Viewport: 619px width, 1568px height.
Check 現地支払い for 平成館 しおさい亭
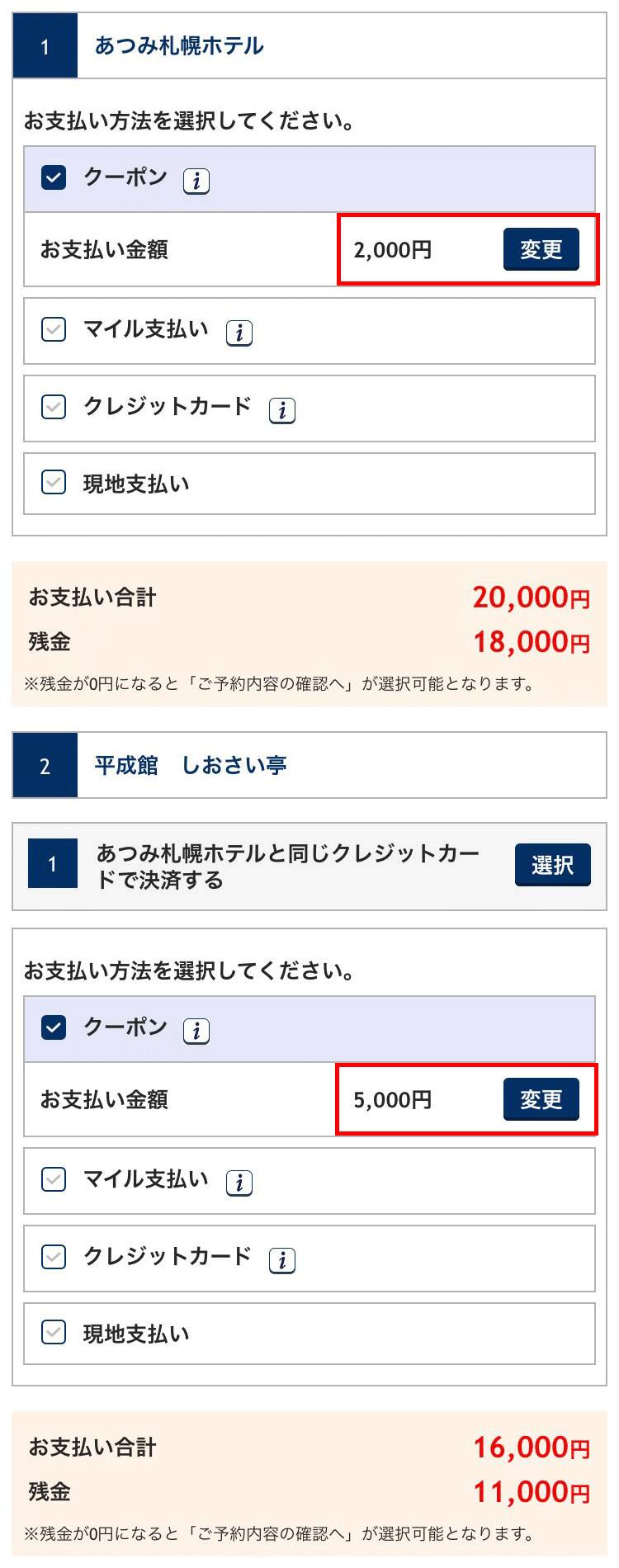(54, 1333)
